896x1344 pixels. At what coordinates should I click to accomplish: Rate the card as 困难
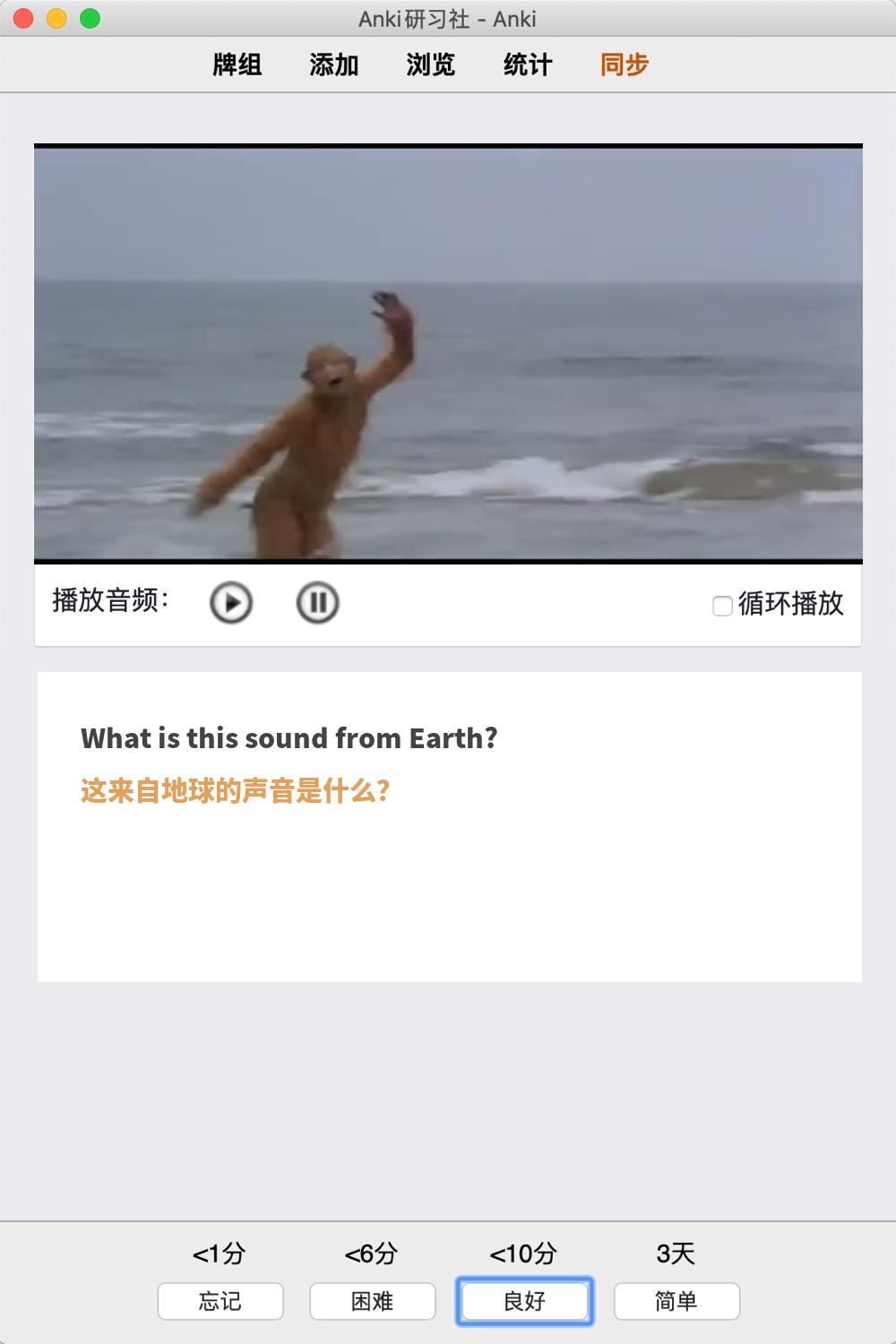[373, 1301]
